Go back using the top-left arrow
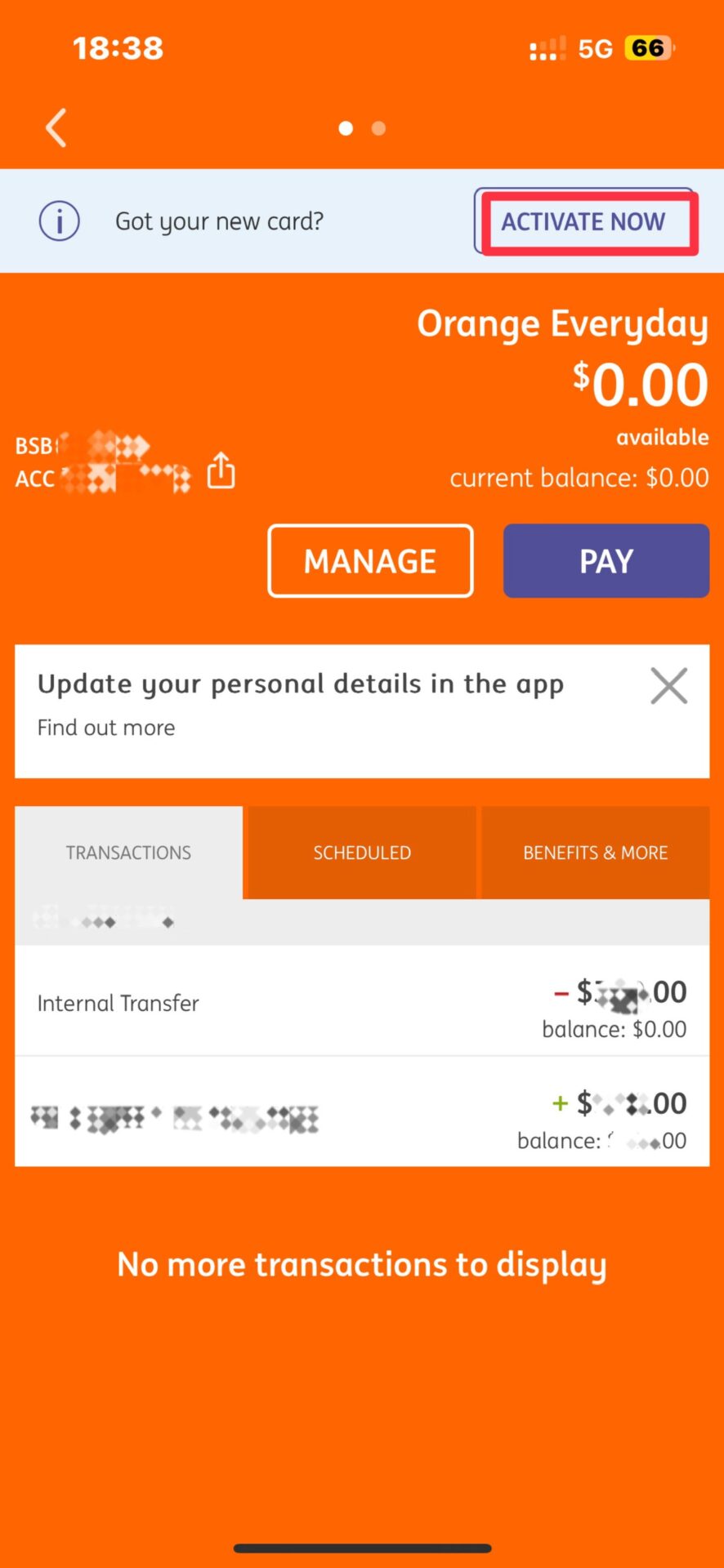 tap(56, 128)
